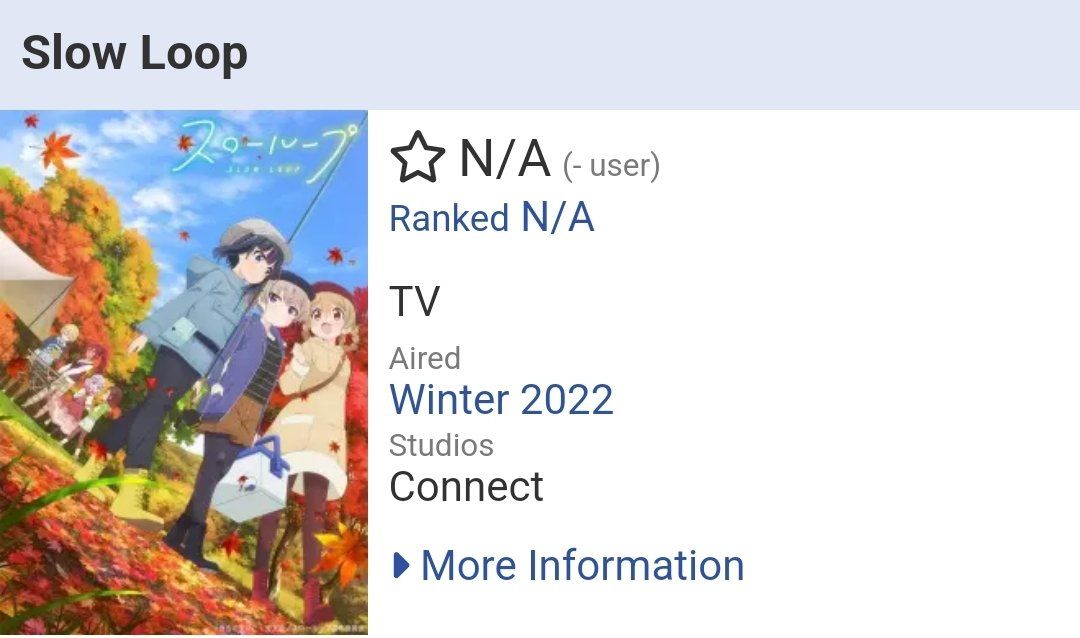Open the Winter 2022 season link

tap(501, 400)
